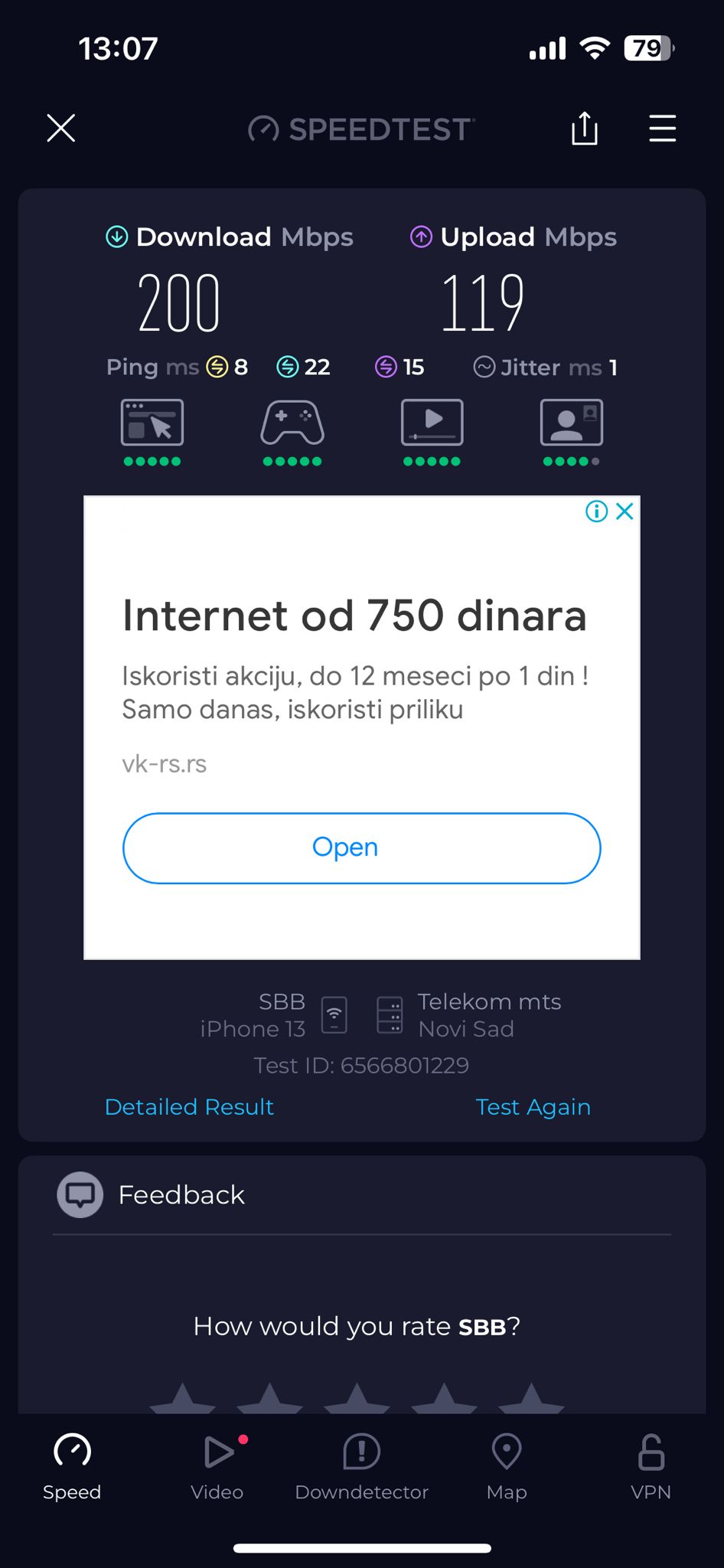Go to the Map tab
Image resolution: width=724 pixels, height=1568 pixels.
(506, 1466)
